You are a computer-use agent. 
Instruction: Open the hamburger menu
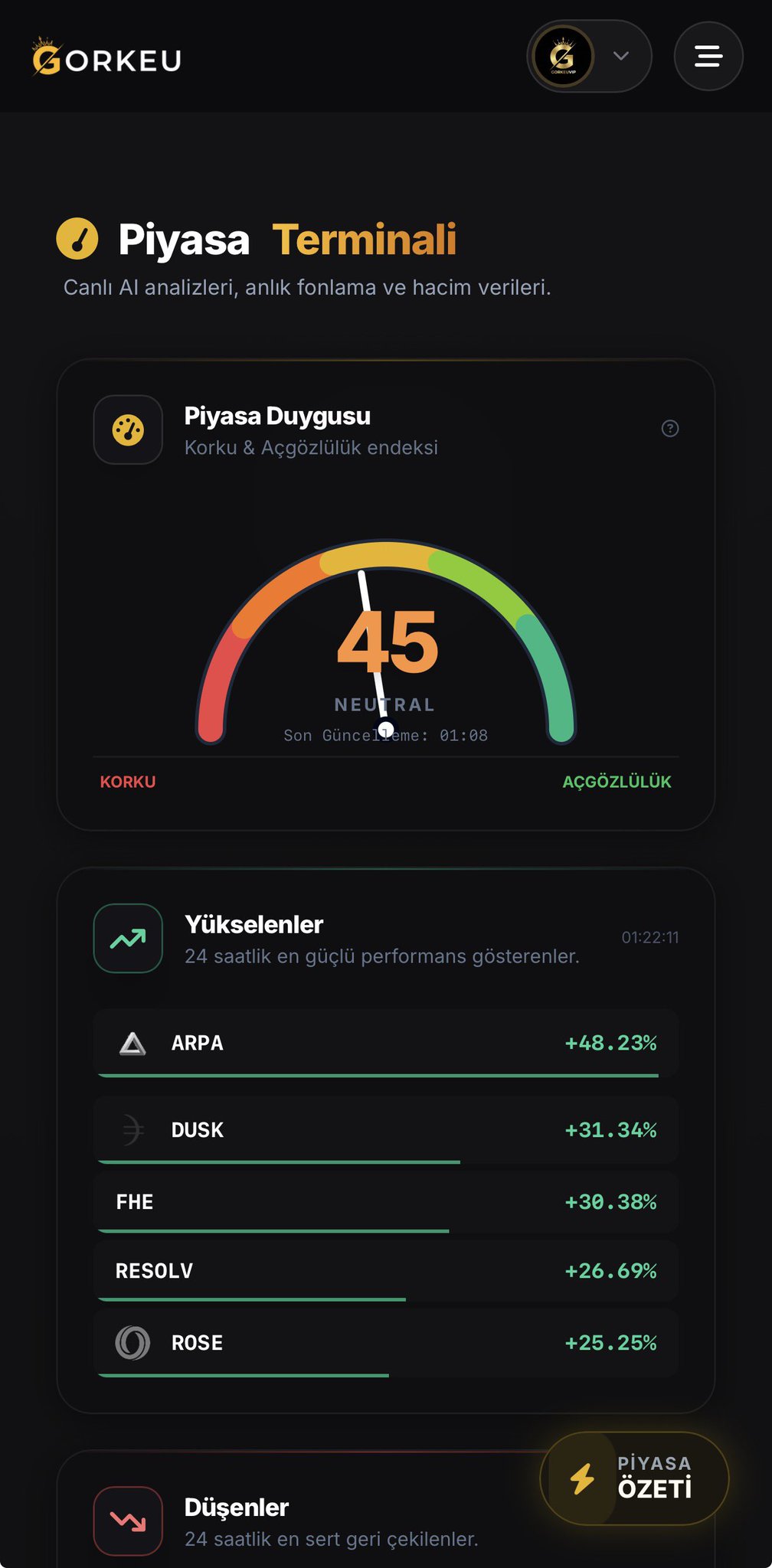point(708,56)
